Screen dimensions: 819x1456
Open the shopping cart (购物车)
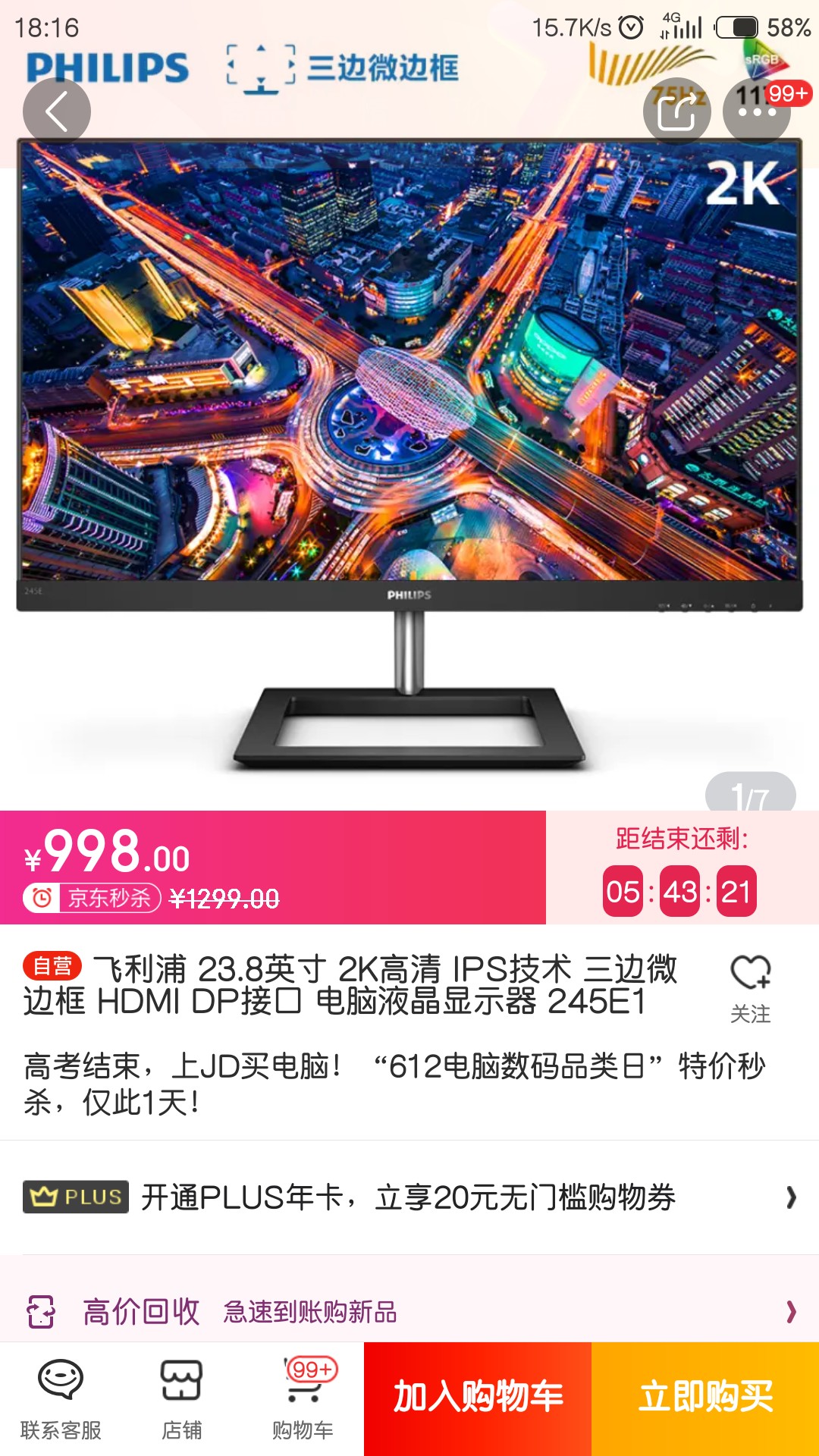pos(303,1398)
